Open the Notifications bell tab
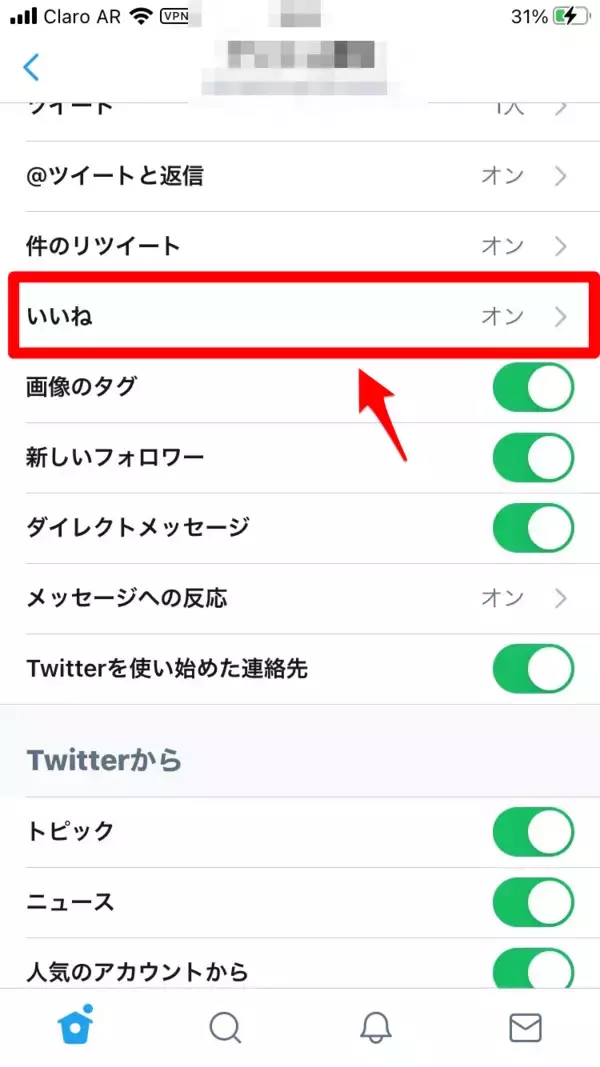 [x=375, y=1026]
